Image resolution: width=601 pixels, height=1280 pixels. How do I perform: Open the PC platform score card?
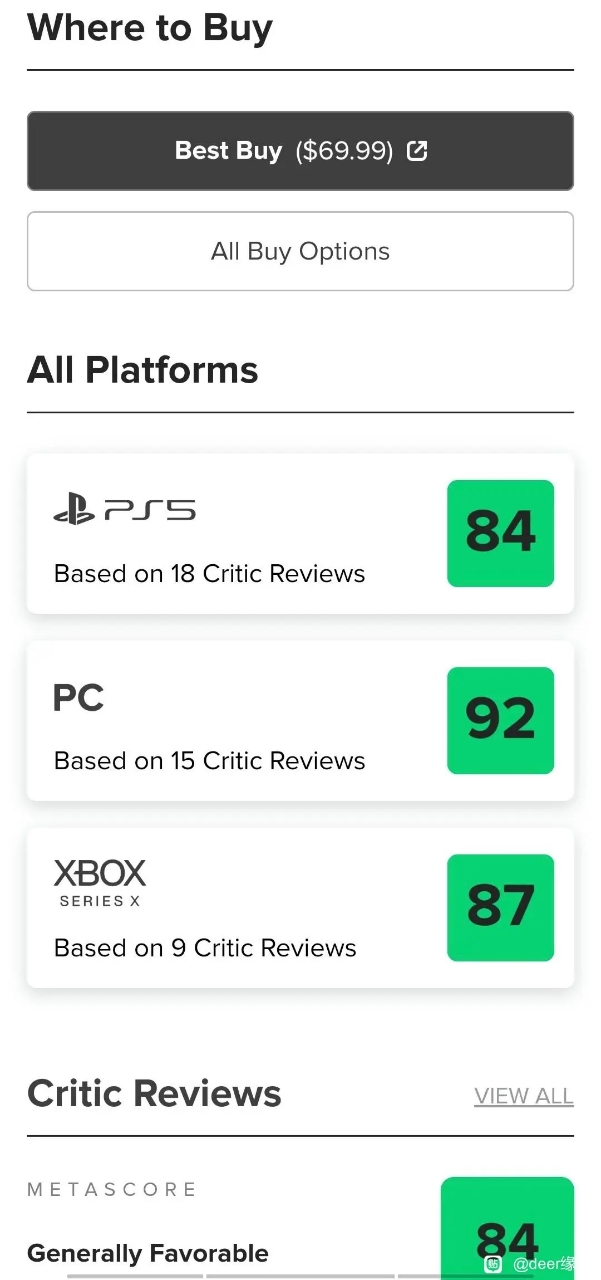pyautogui.click(x=300, y=721)
